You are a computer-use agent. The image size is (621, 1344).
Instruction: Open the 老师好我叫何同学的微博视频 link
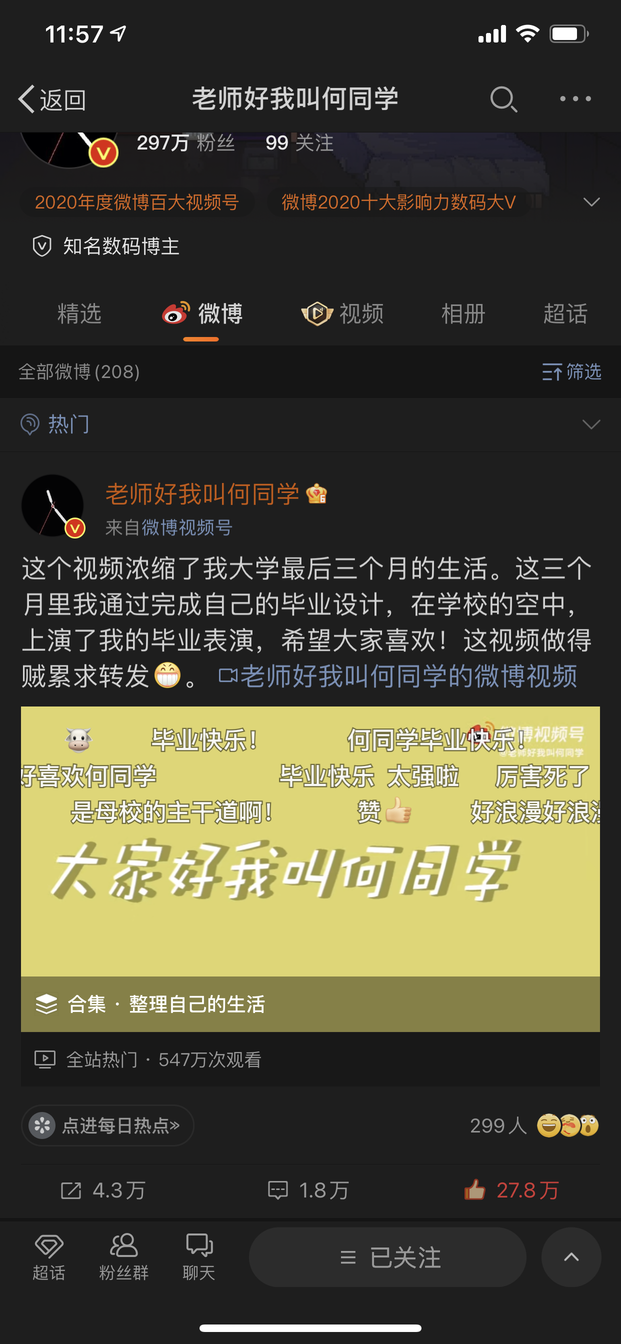[398, 676]
